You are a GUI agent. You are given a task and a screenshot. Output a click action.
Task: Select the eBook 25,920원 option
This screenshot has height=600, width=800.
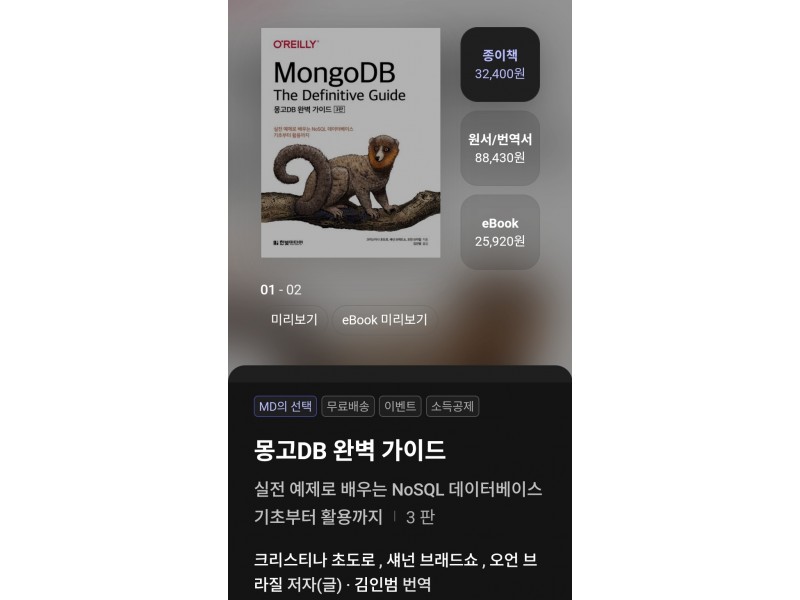tap(500, 232)
